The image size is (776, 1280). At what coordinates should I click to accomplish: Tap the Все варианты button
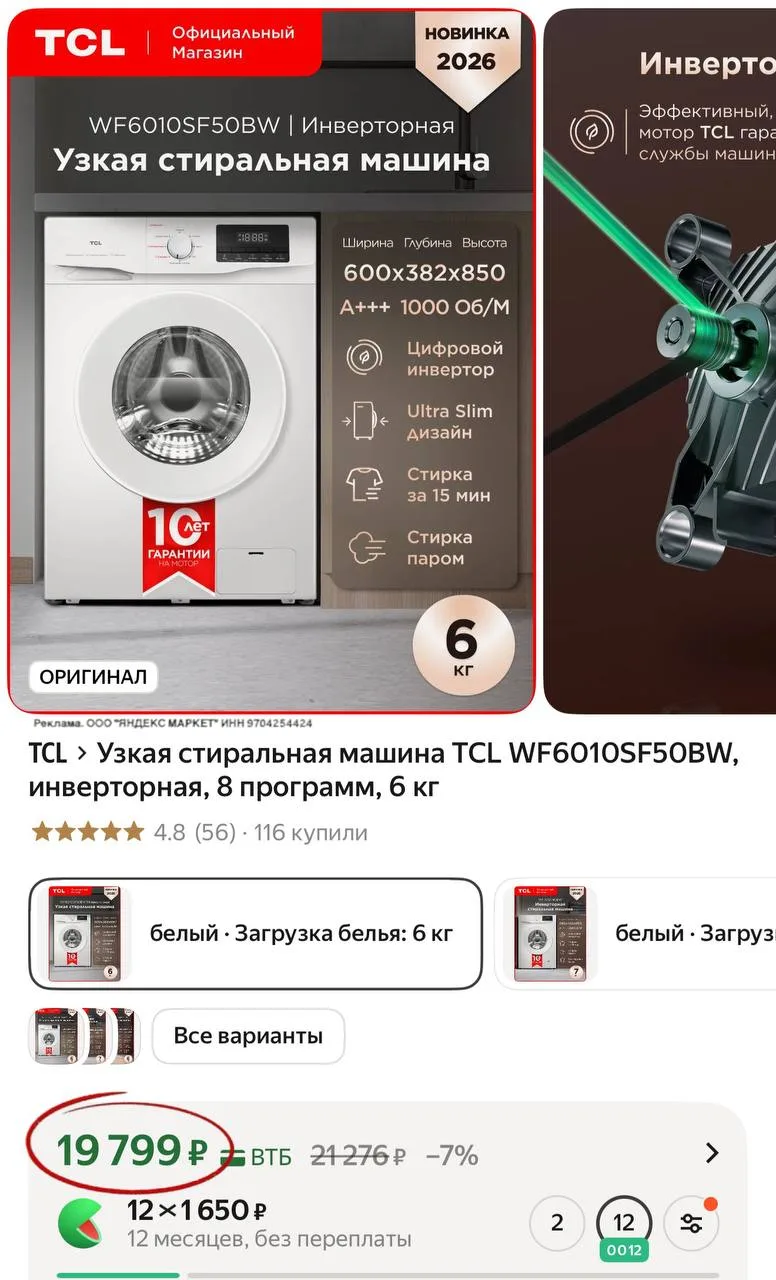tap(248, 1035)
